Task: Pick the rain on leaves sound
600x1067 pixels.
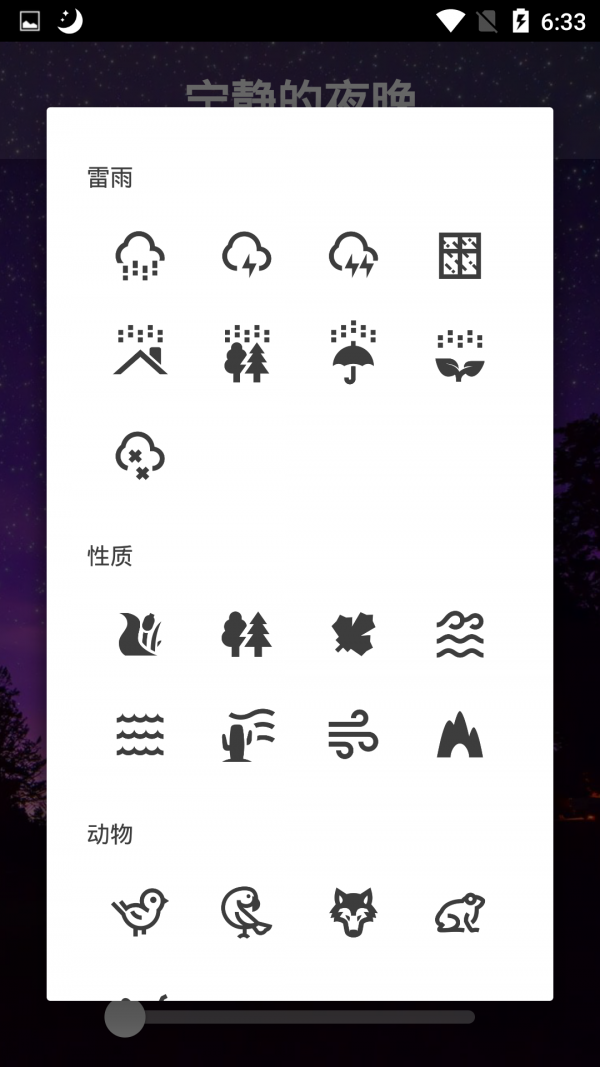Action: coord(459,352)
